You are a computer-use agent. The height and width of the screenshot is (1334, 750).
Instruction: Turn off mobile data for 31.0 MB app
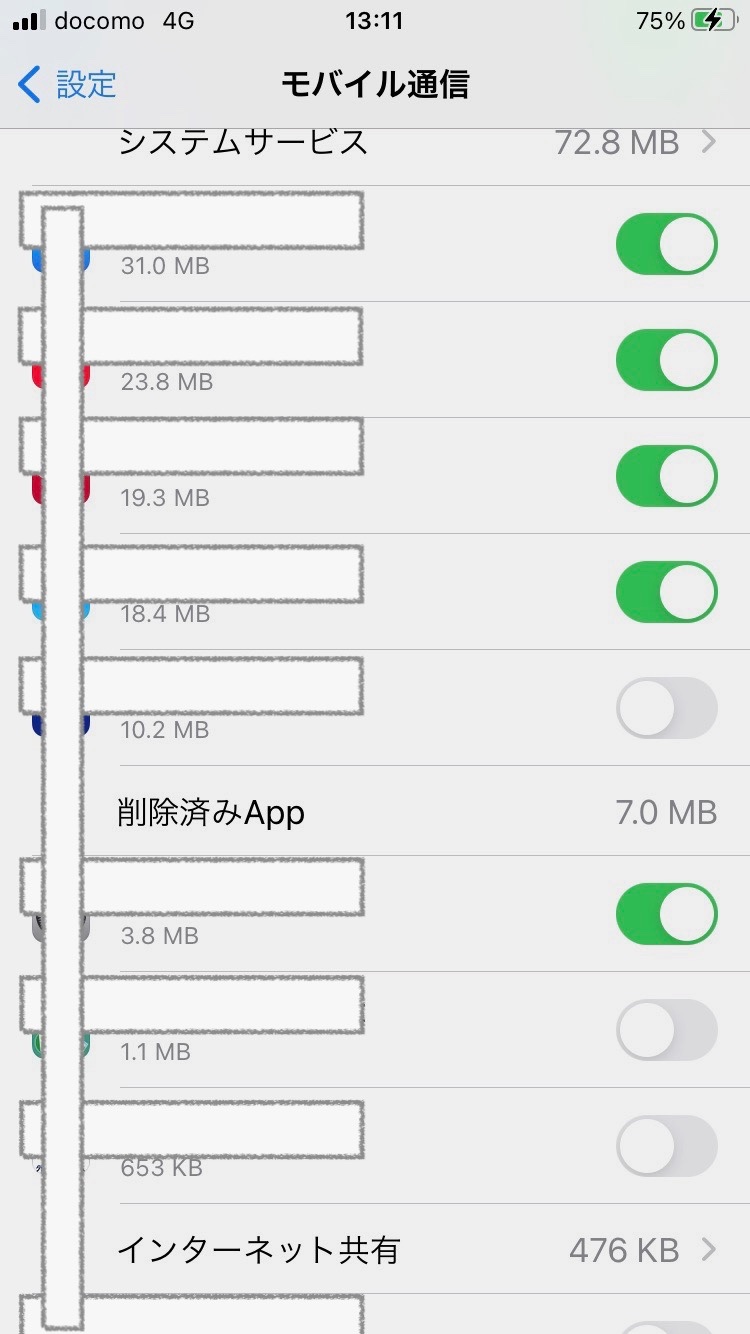pos(666,244)
